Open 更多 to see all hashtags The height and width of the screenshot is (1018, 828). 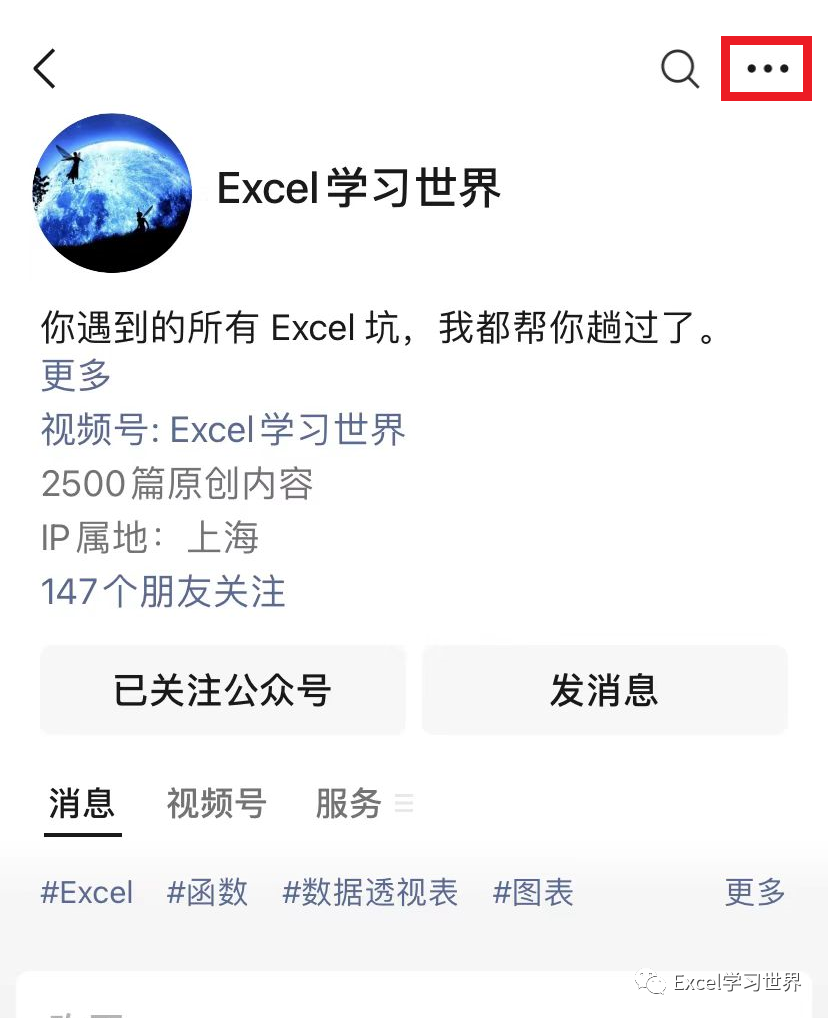point(753,893)
